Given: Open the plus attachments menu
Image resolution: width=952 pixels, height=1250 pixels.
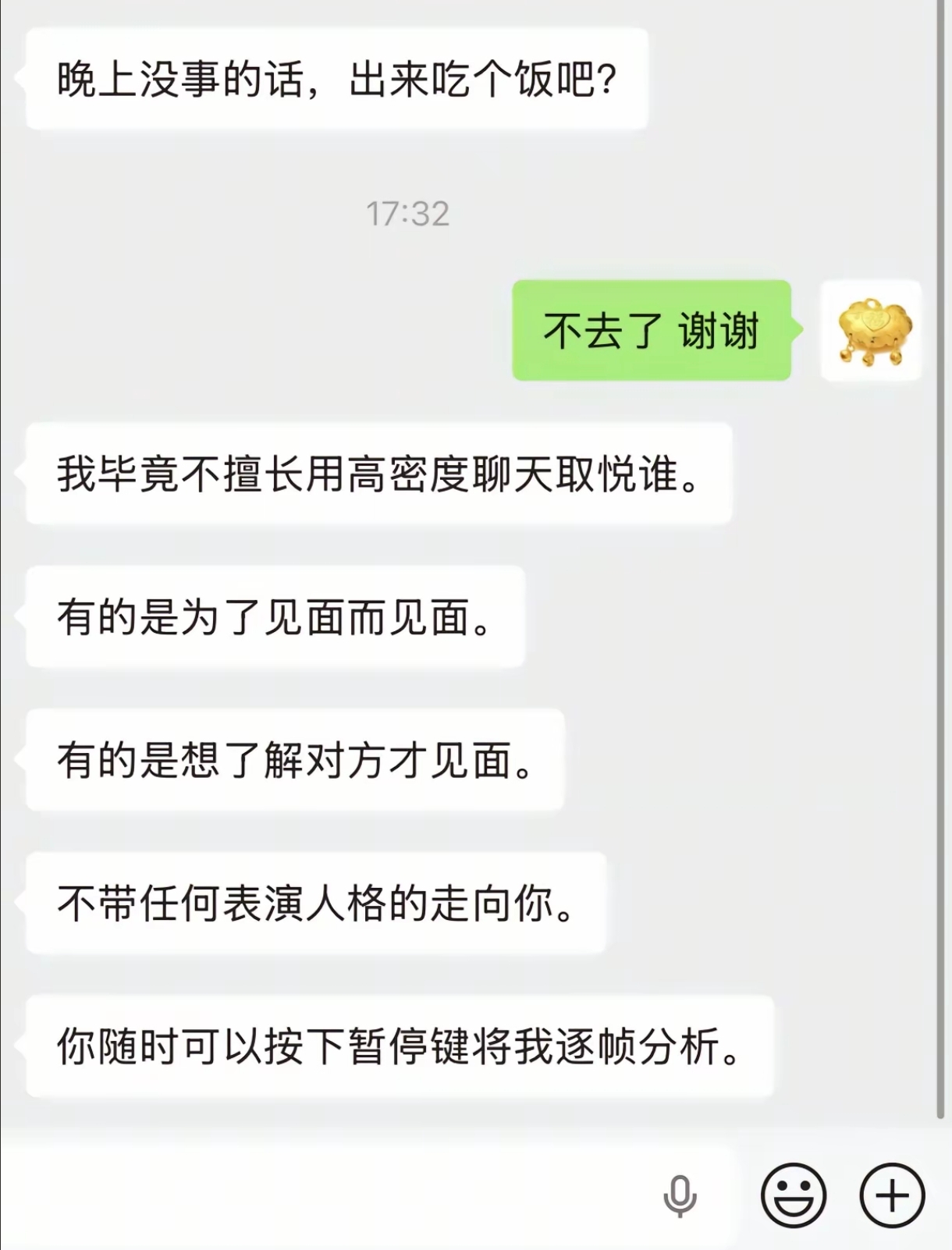Looking at the screenshot, I should tap(892, 1195).
